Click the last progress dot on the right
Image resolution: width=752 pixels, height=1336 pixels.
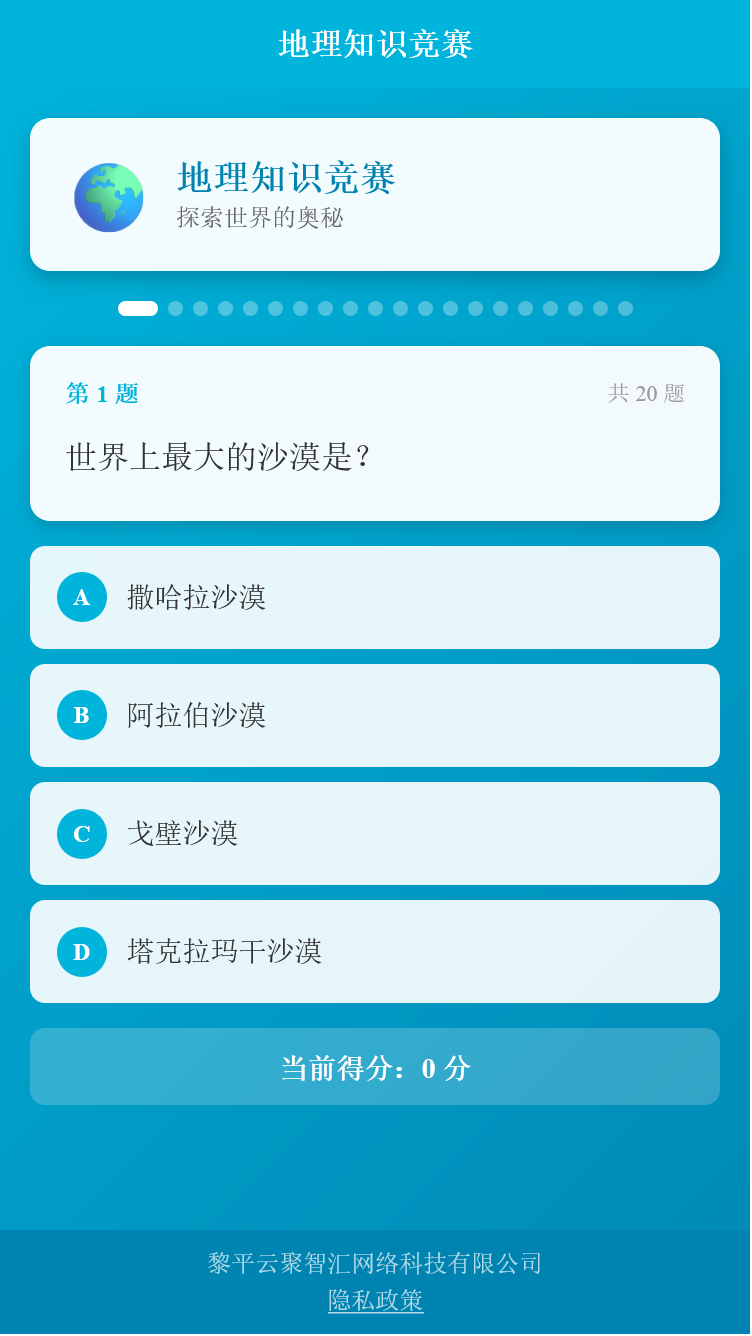click(x=625, y=309)
